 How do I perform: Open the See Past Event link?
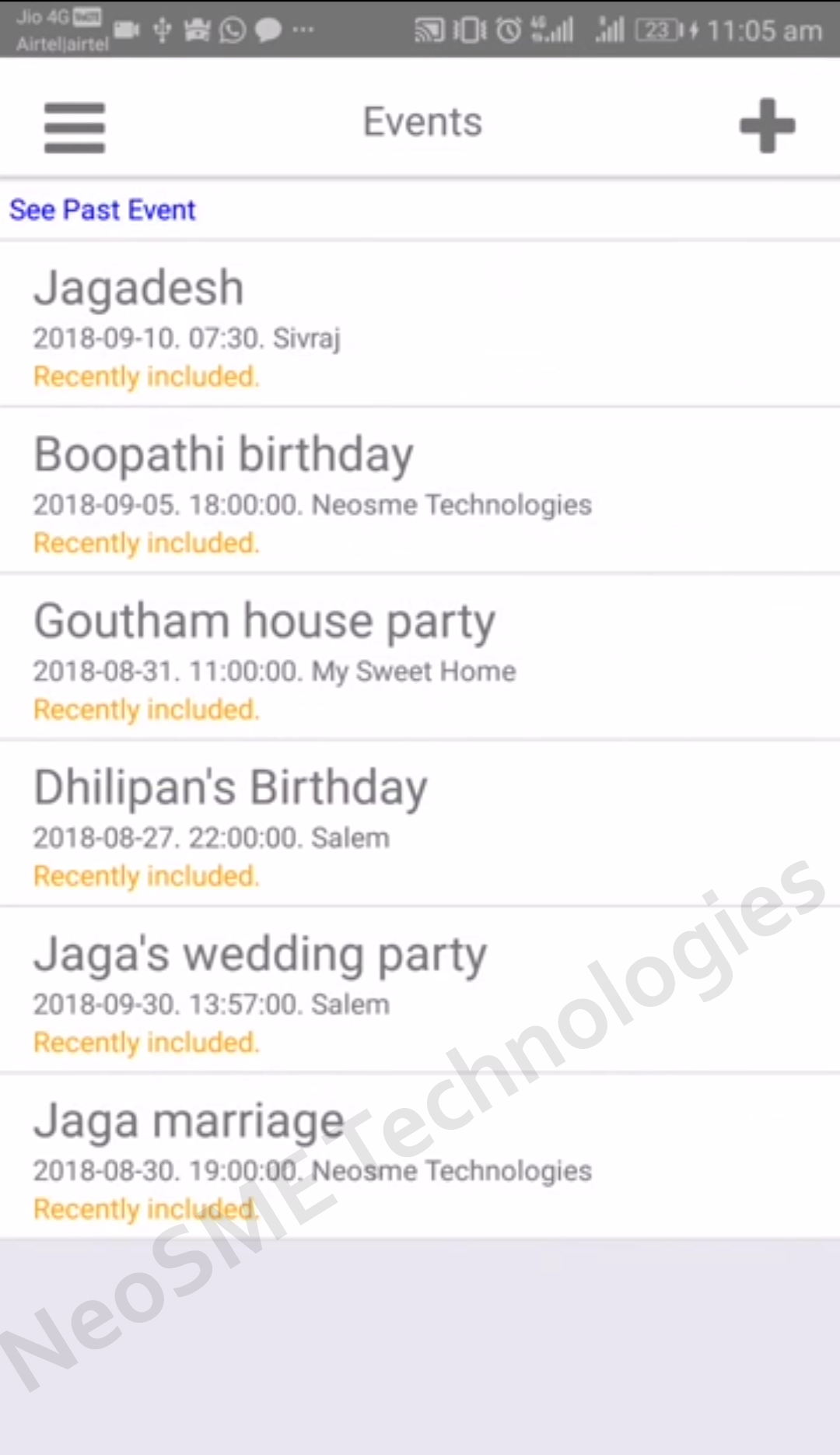point(102,210)
